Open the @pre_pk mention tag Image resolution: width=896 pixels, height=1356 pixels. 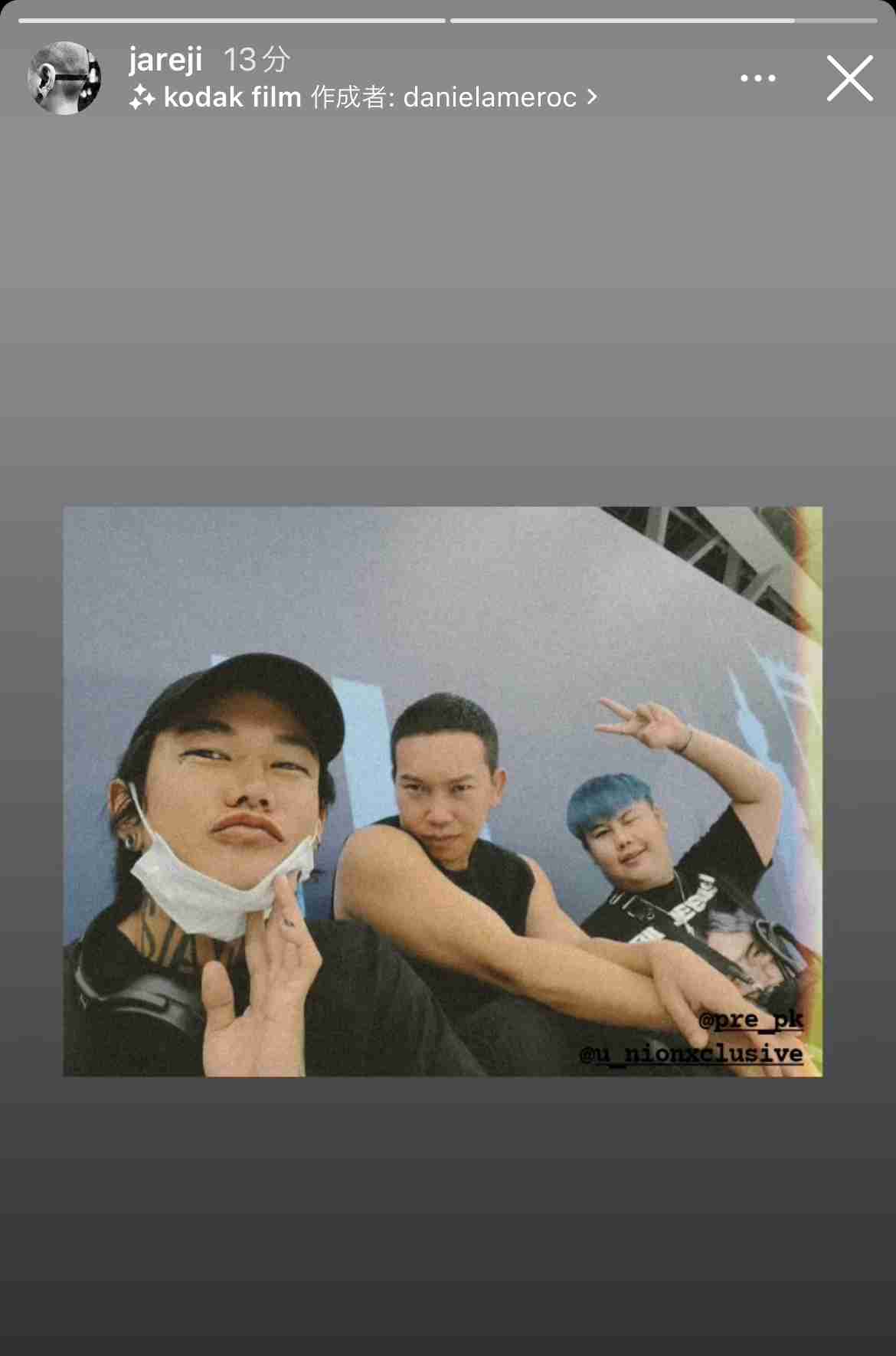click(x=750, y=1020)
